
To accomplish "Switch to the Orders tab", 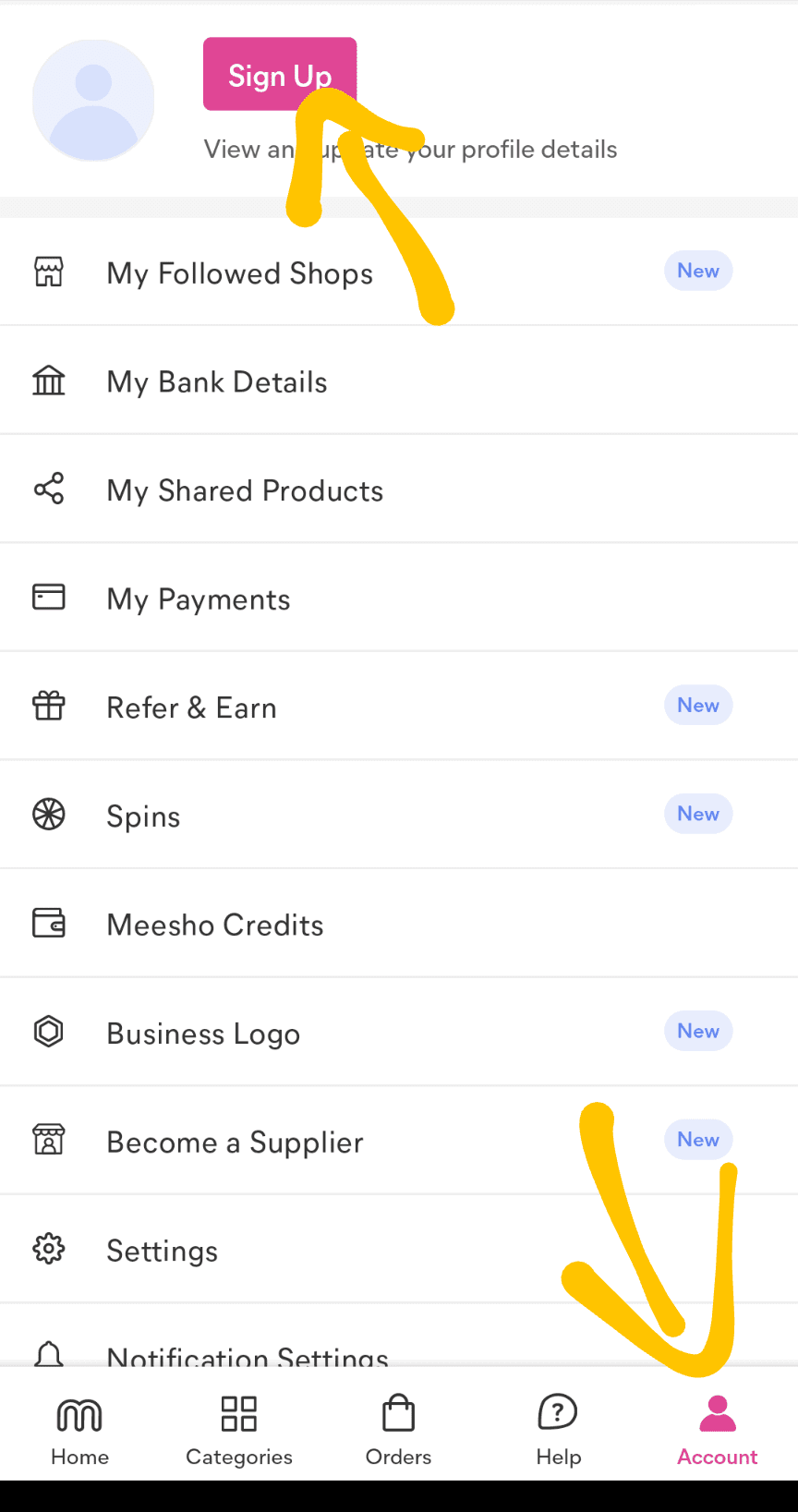I will (398, 1429).
